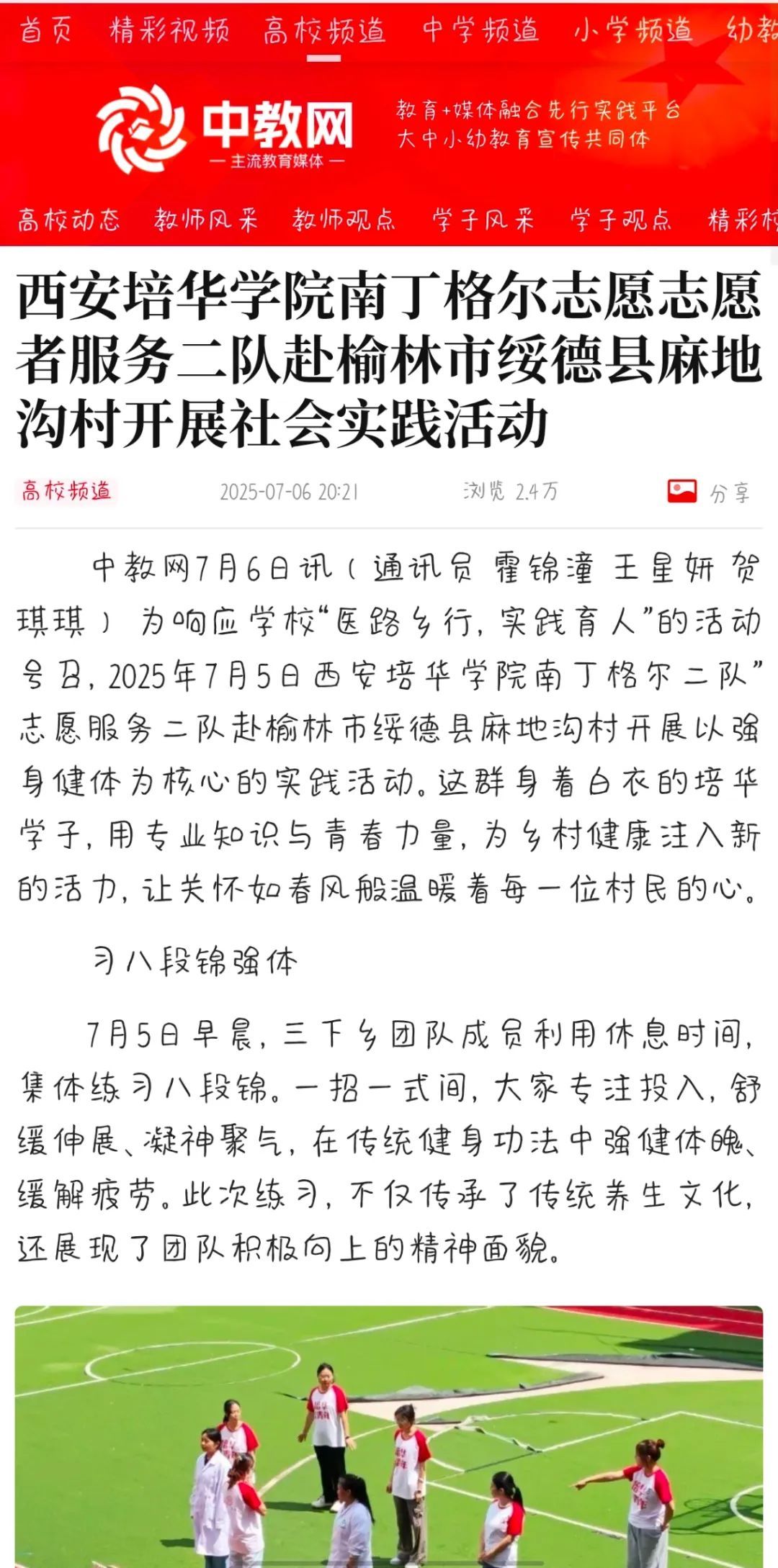
Task: Tap the red 高校频道 category tag
Action: (x=66, y=491)
